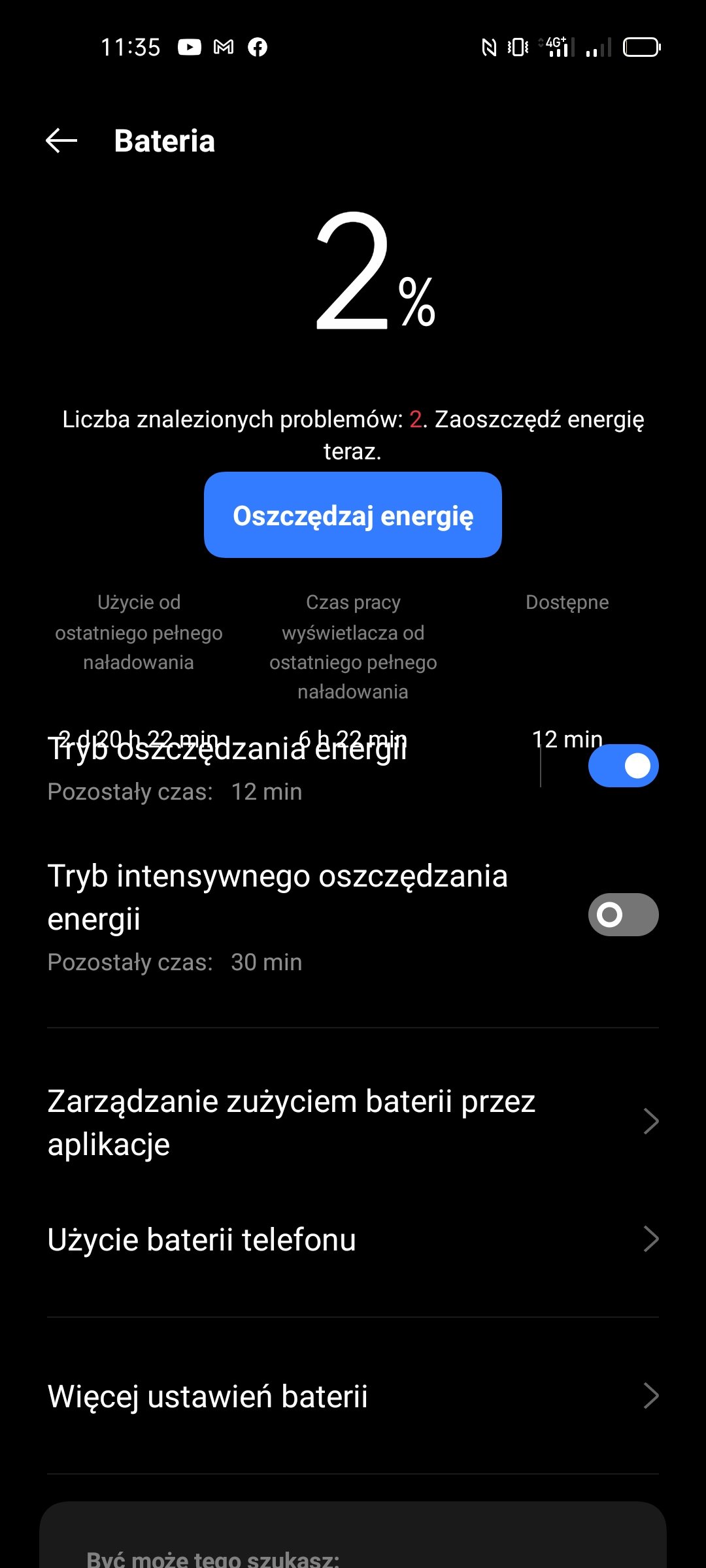Tap the Oszczędzaj energię button

click(353, 515)
